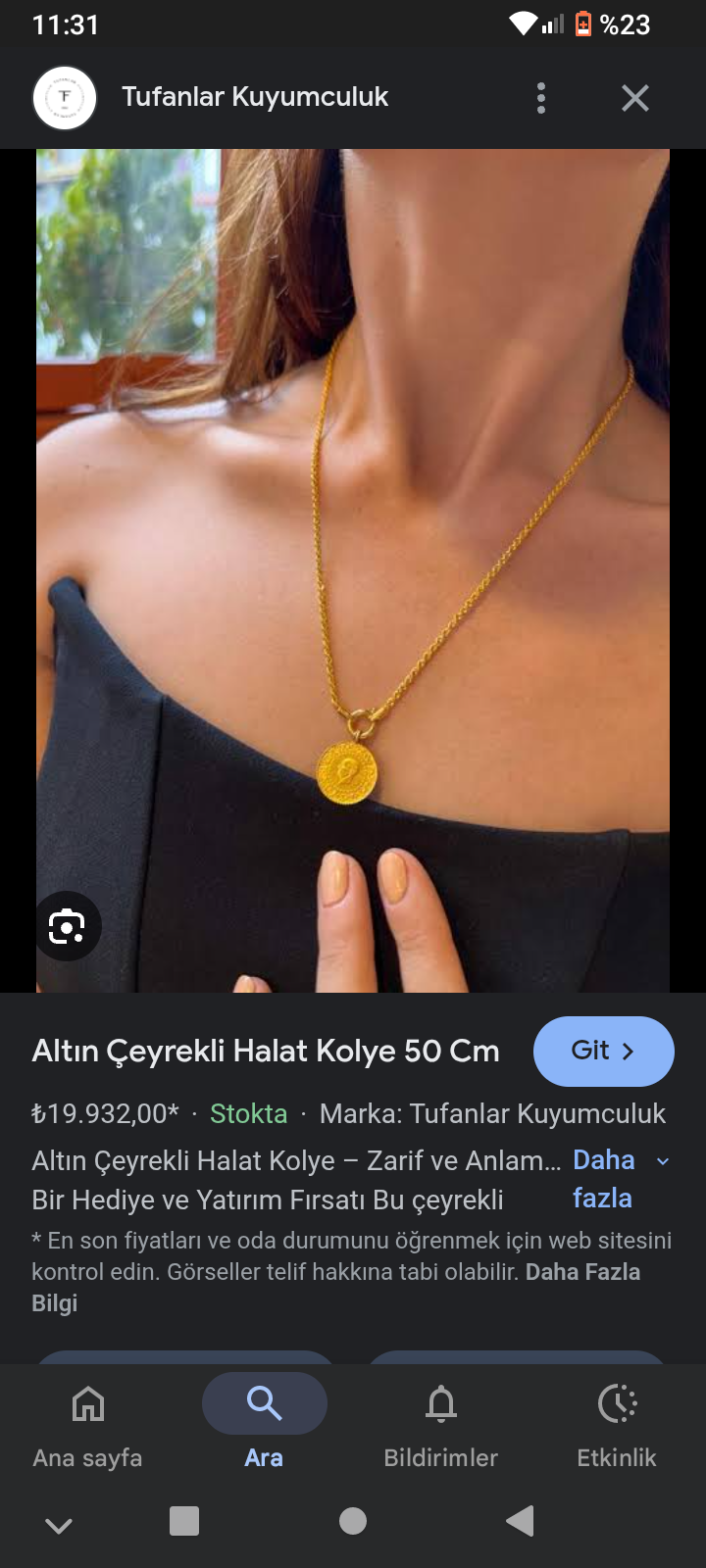Image resolution: width=706 pixels, height=1568 pixels.
Task: Go back using the system back button
Action: 520,1521
